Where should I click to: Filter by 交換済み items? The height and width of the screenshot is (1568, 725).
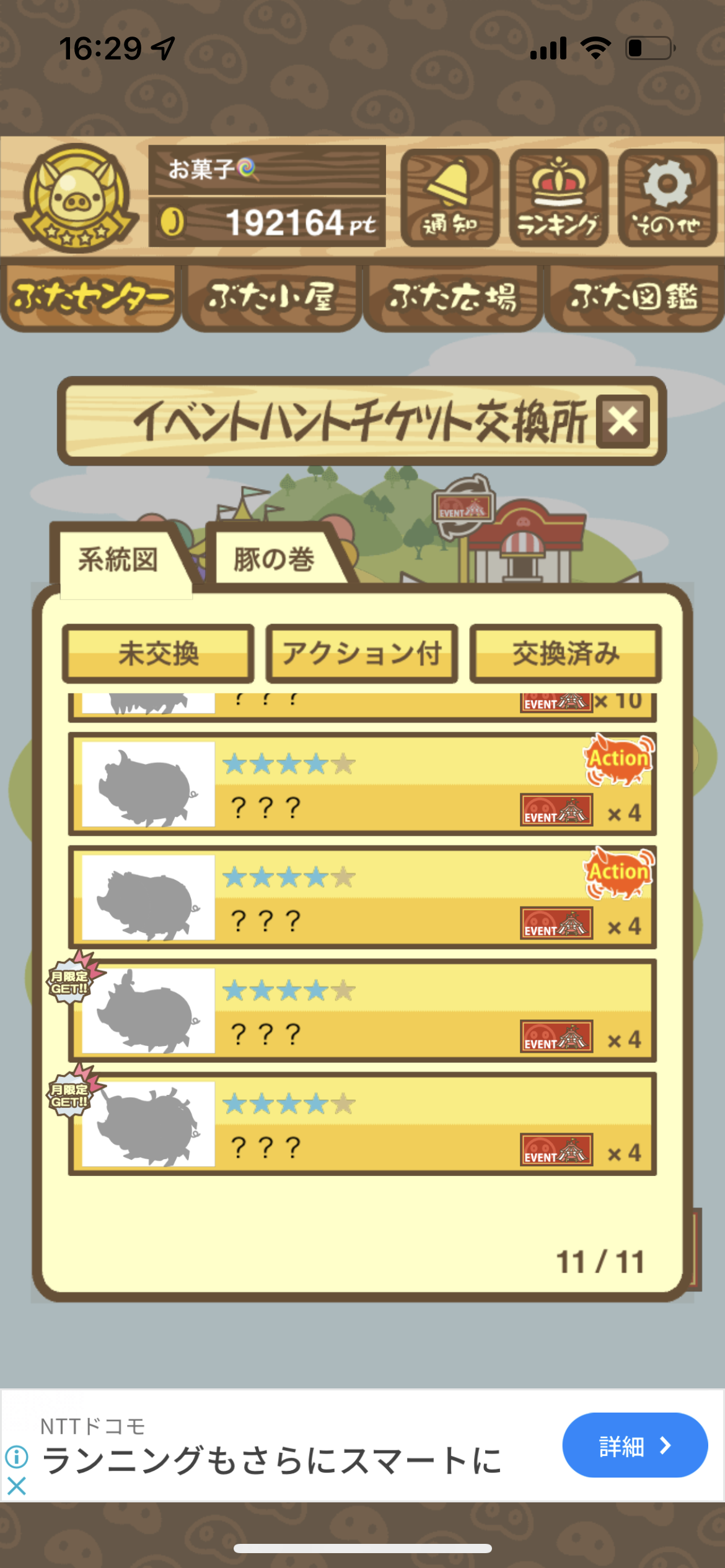[565, 653]
